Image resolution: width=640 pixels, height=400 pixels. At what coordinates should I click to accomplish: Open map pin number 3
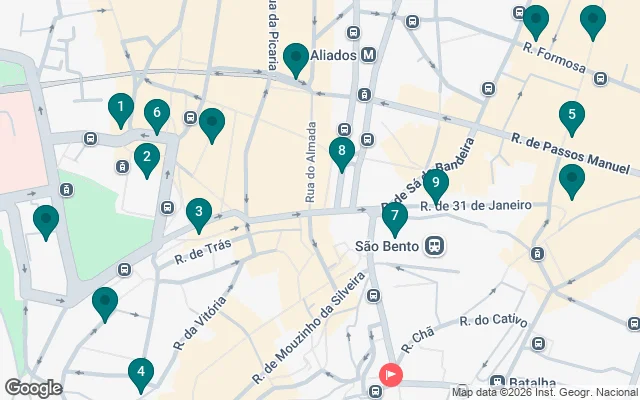point(199,213)
